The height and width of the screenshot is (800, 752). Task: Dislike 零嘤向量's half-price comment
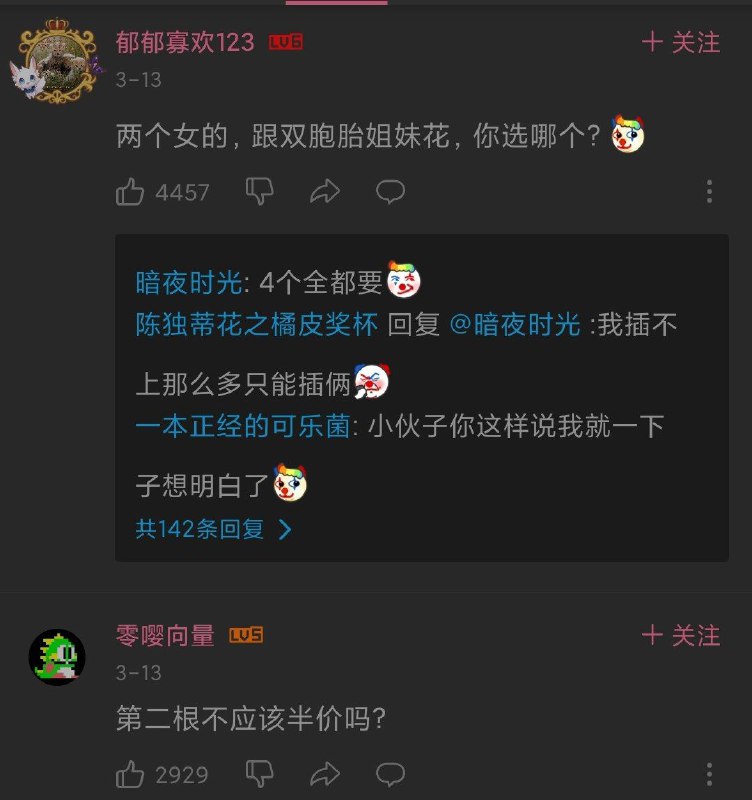(x=259, y=774)
